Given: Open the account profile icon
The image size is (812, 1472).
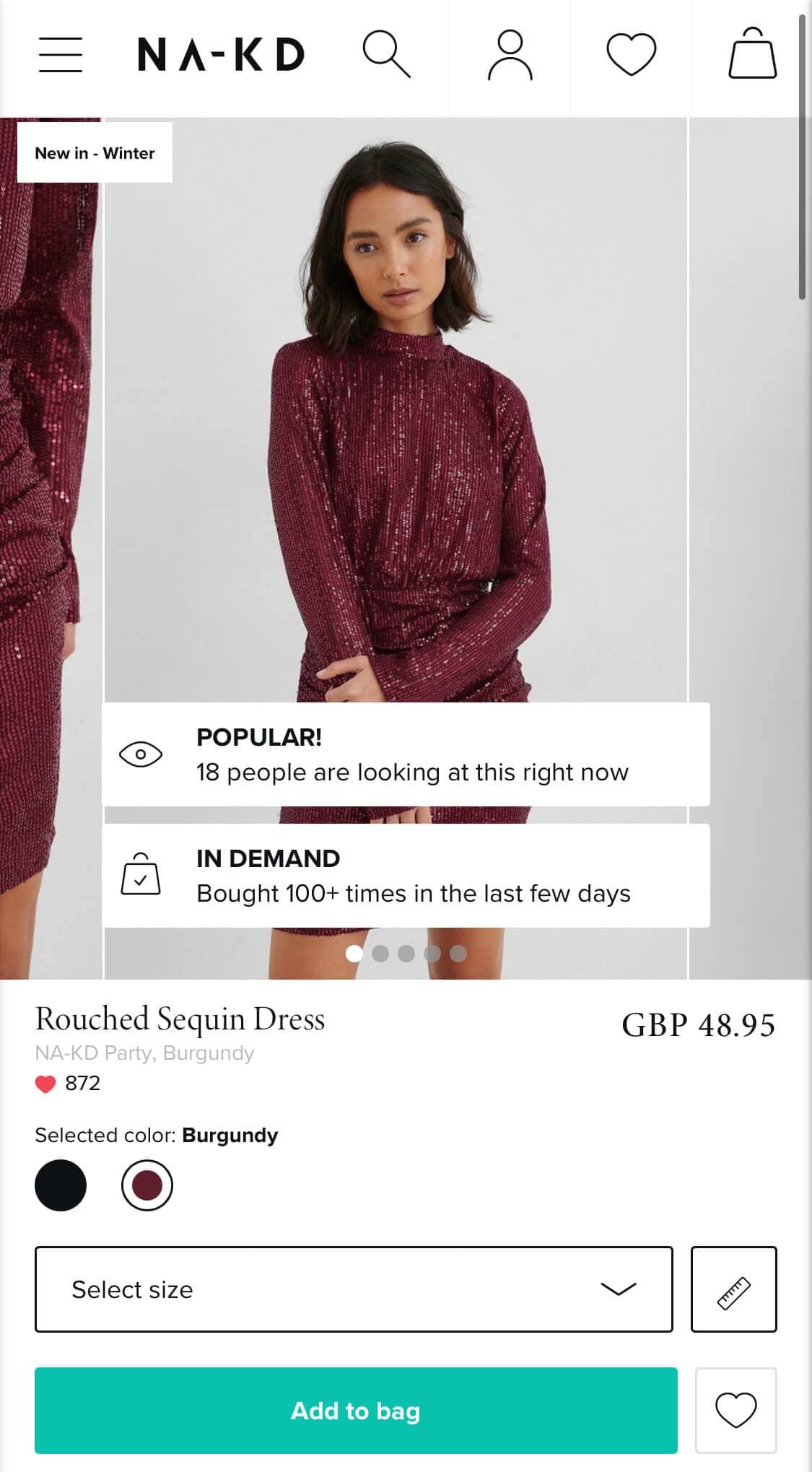Looking at the screenshot, I should (x=510, y=55).
